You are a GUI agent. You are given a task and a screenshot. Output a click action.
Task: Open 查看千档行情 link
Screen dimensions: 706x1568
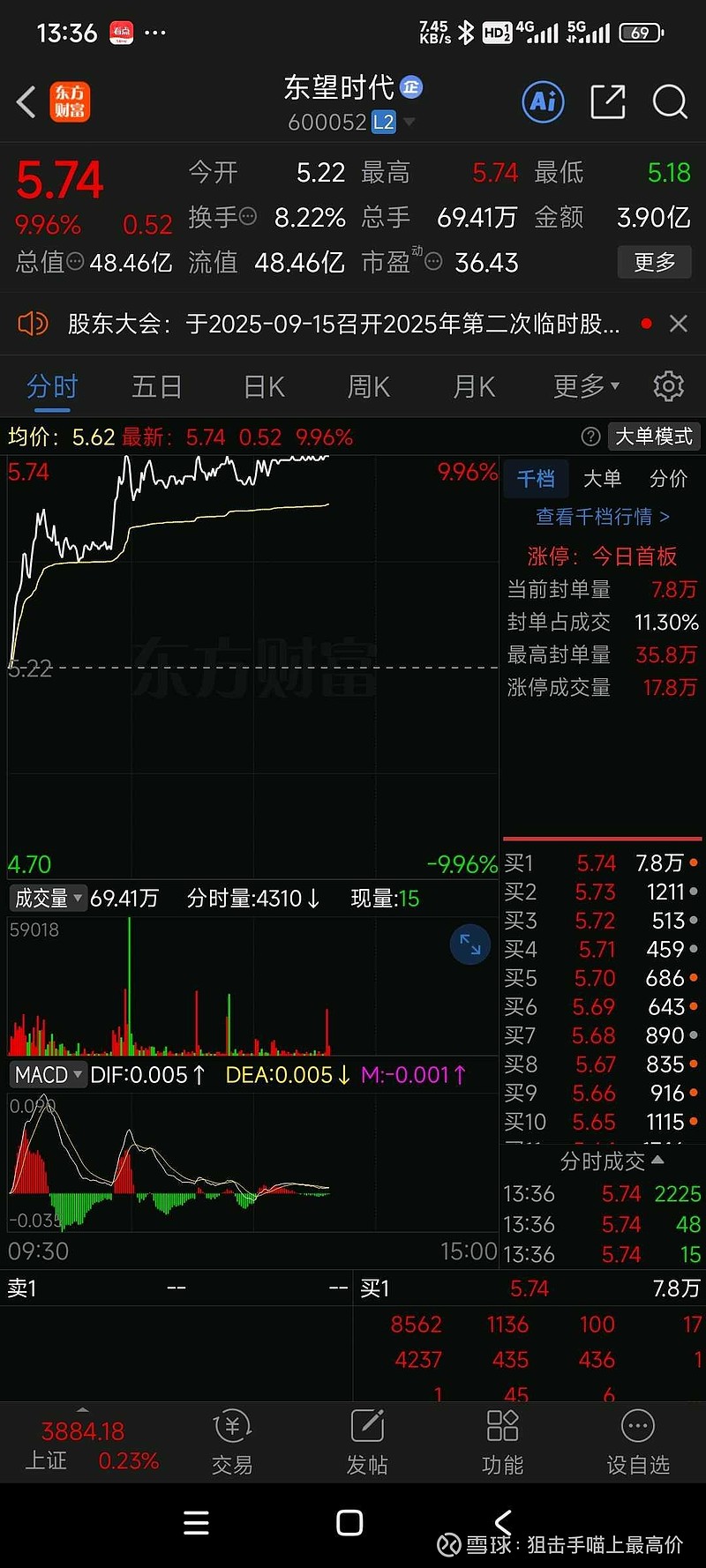(x=603, y=517)
